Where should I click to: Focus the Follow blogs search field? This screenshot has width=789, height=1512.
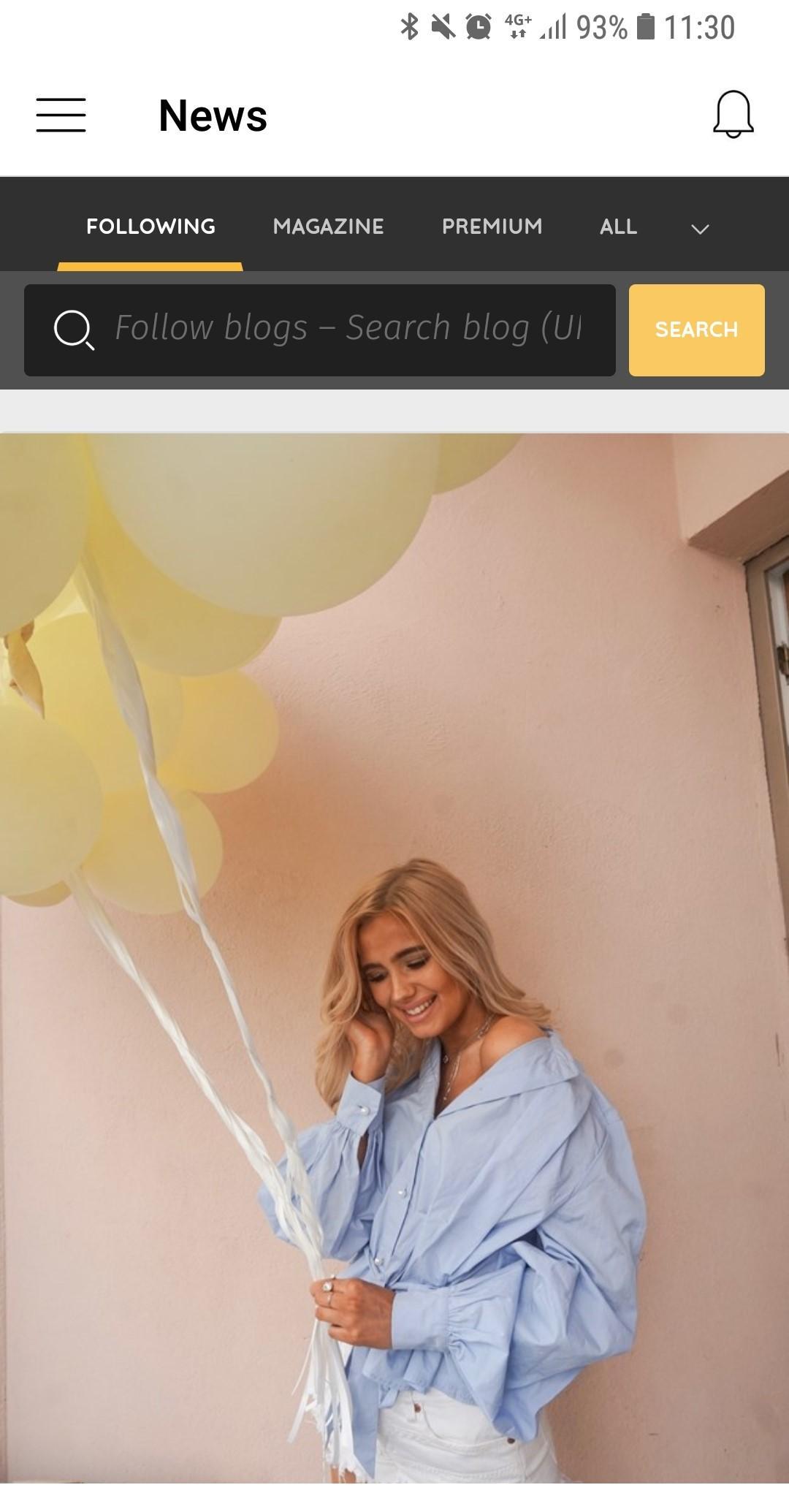coord(347,330)
